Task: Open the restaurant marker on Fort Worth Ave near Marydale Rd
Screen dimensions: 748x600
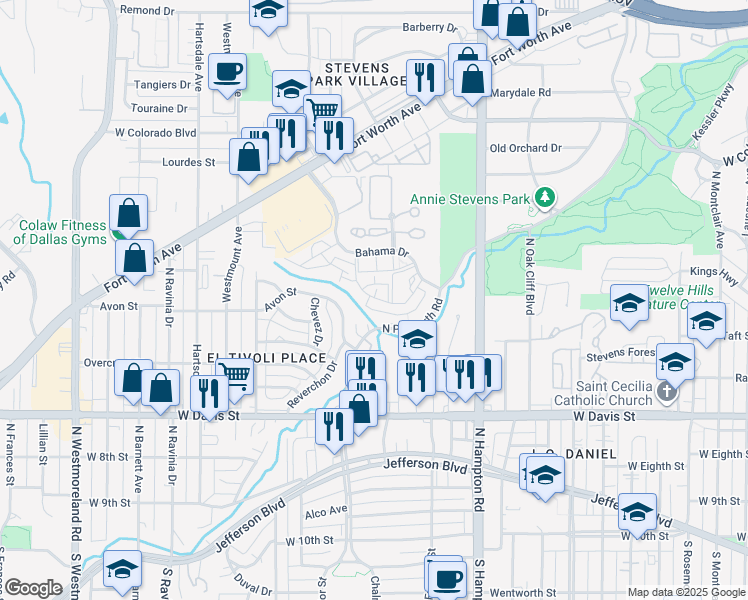Action: 425,80
